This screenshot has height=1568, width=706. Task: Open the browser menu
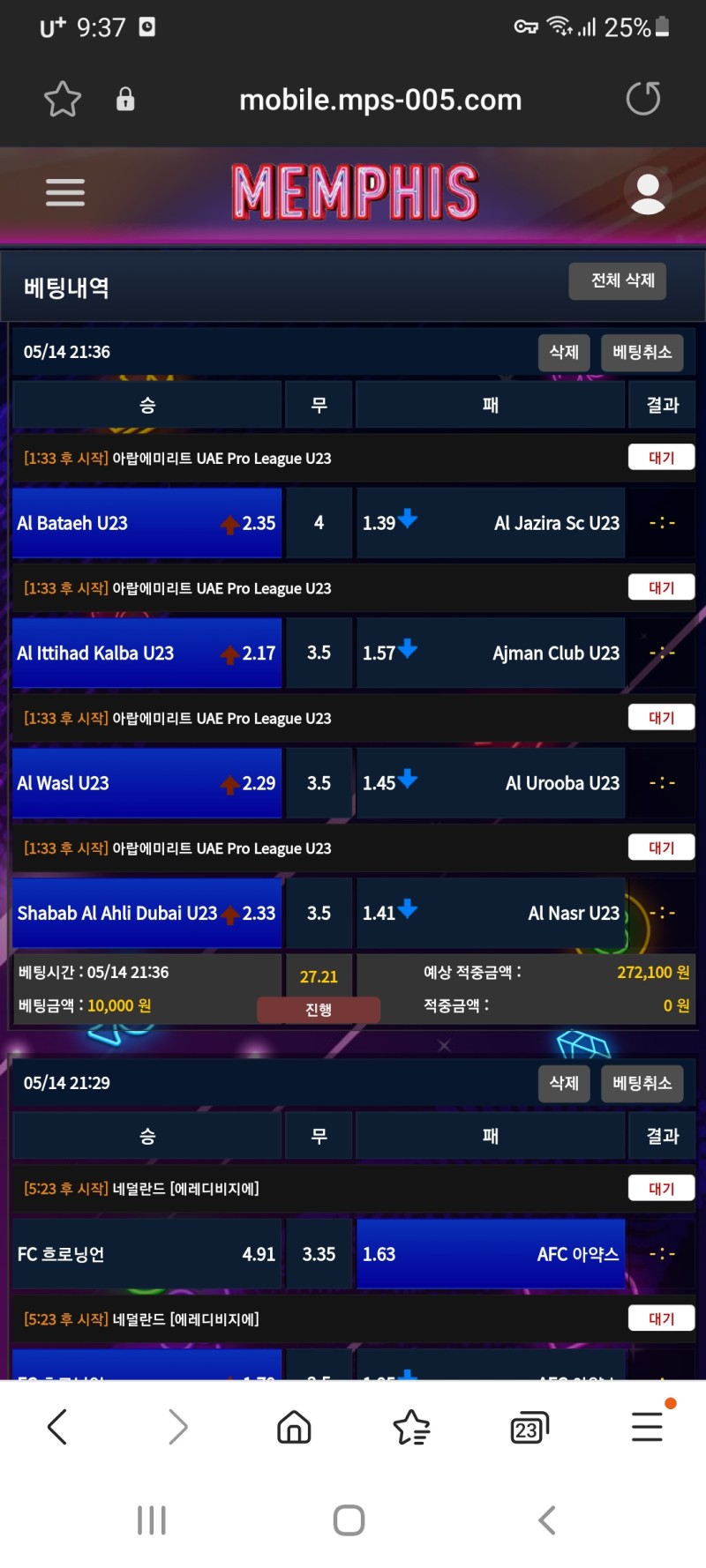click(647, 1426)
